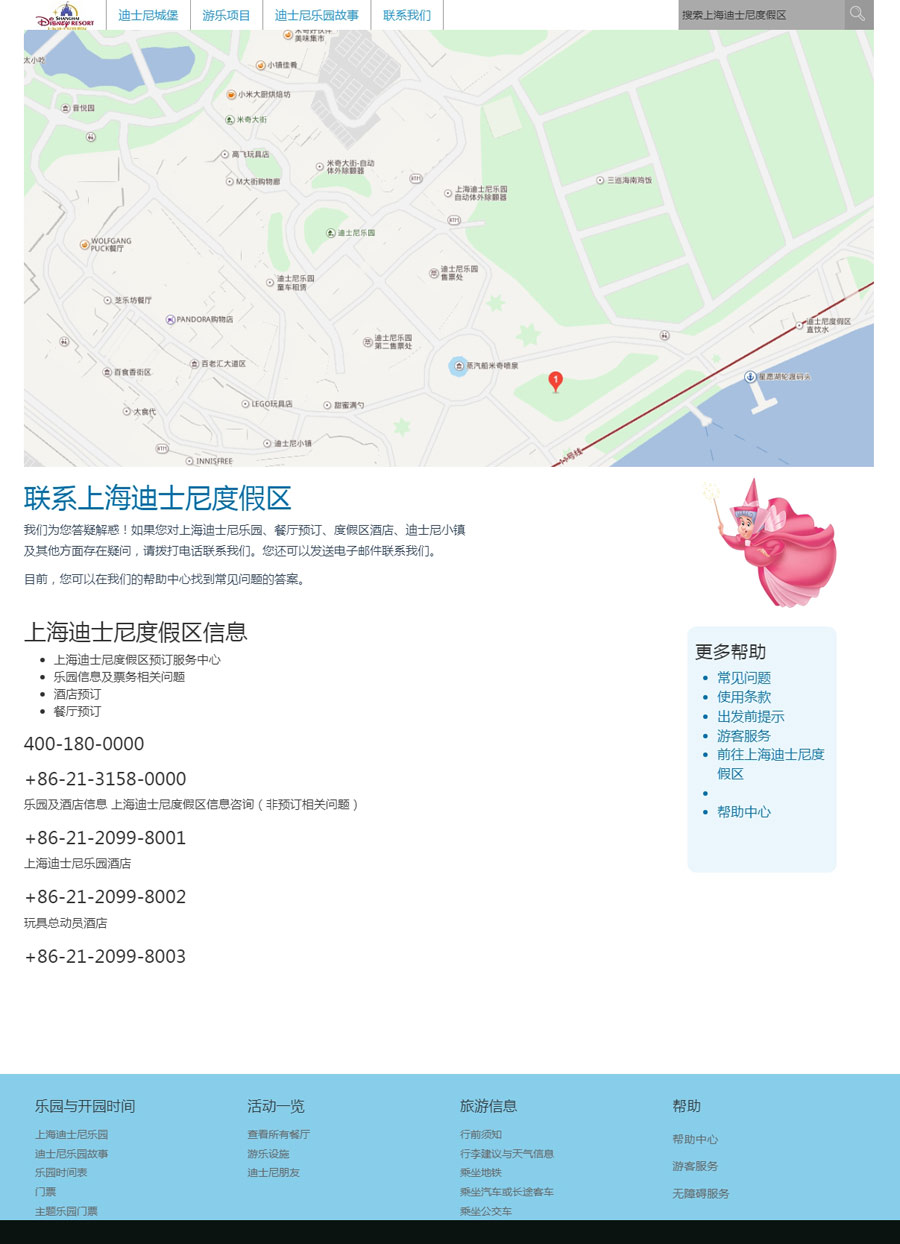This screenshot has width=900, height=1244.
Task: Open footer link 行前须知
Action: [x=481, y=1135]
